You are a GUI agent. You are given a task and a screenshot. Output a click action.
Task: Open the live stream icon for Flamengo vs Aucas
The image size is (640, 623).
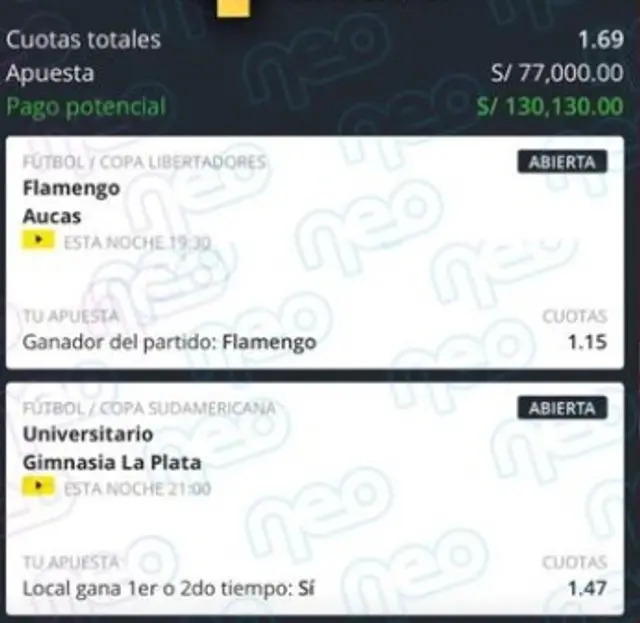pos(38,241)
